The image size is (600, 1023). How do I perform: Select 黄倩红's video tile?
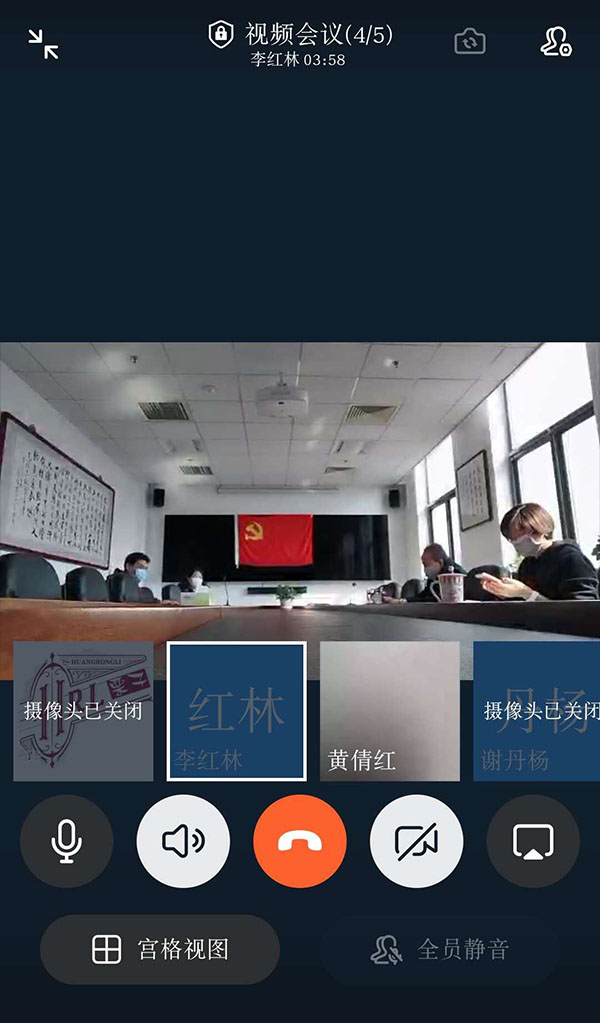(x=389, y=711)
